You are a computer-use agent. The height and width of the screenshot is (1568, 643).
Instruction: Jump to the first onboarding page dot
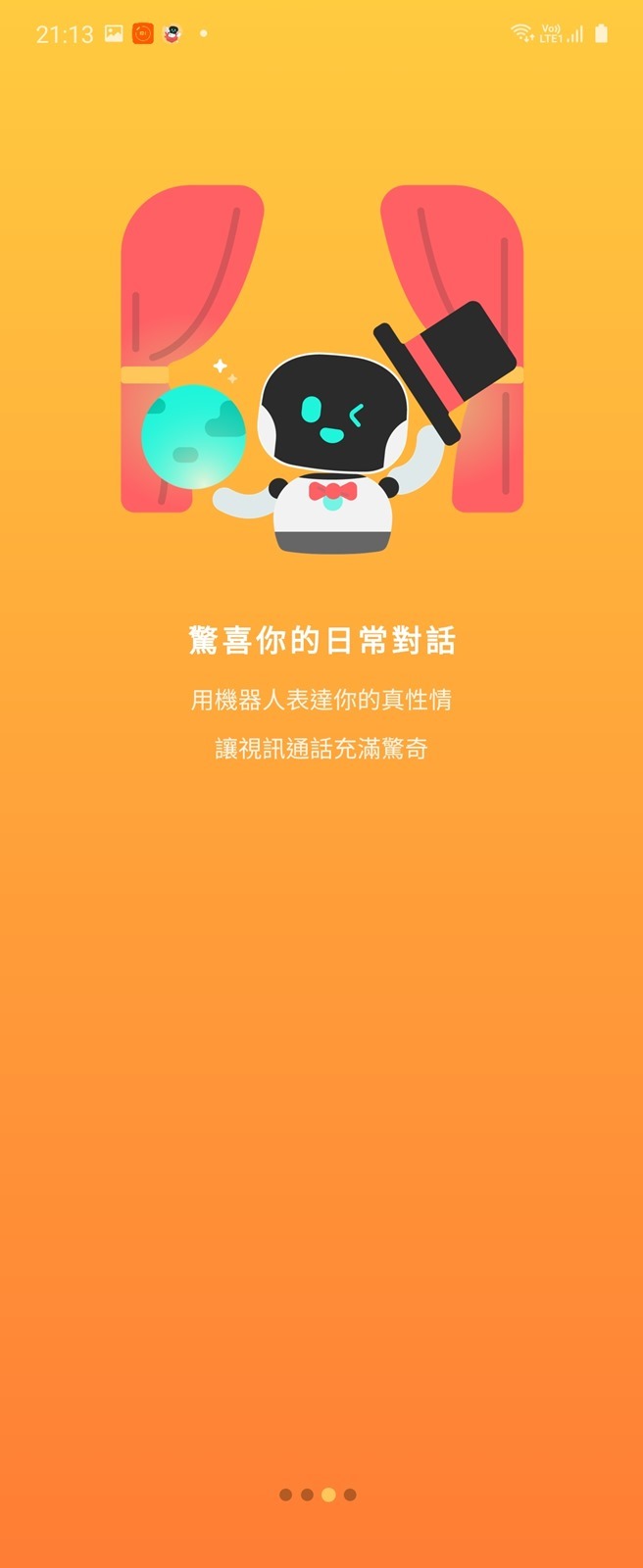point(285,1494)
